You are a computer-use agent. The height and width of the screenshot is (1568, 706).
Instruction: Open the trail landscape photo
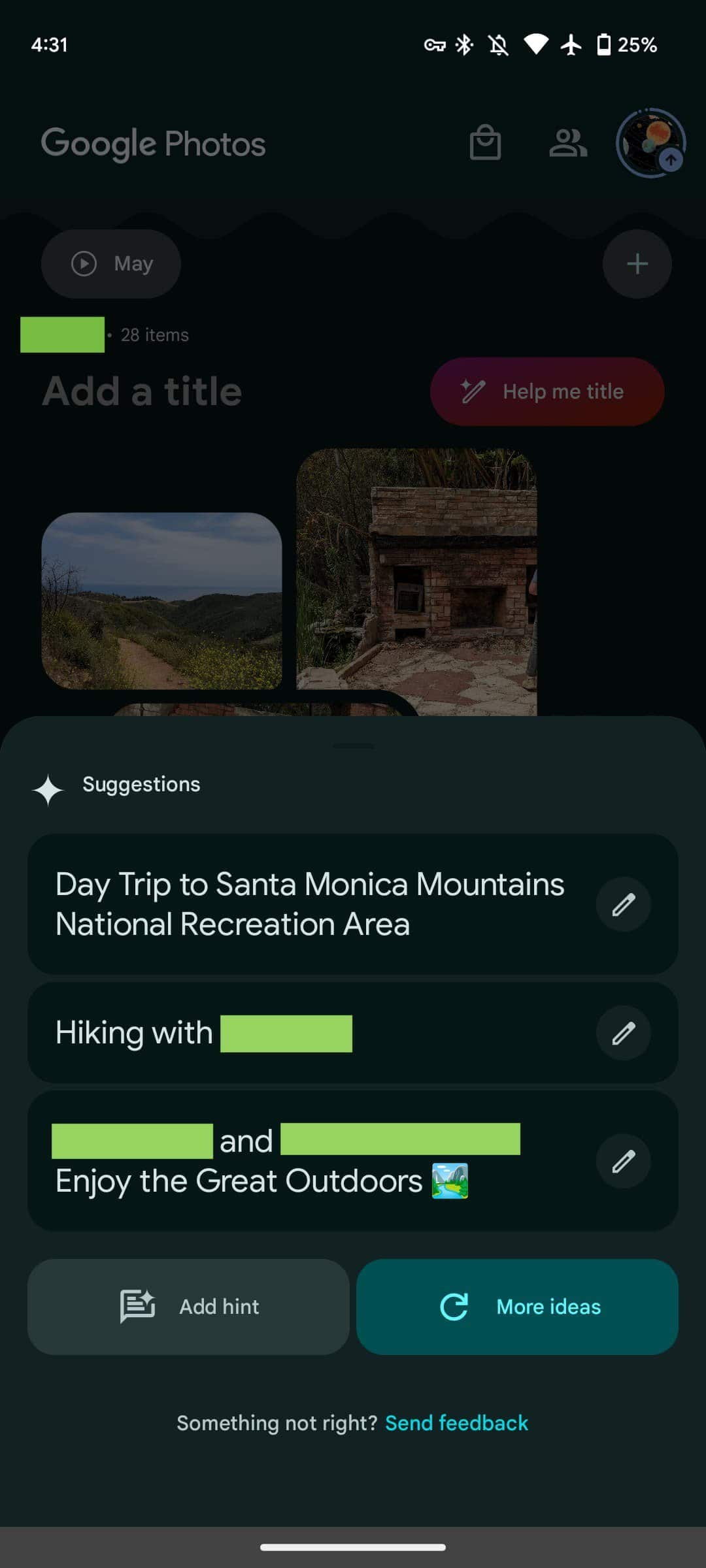click(161, 601)
